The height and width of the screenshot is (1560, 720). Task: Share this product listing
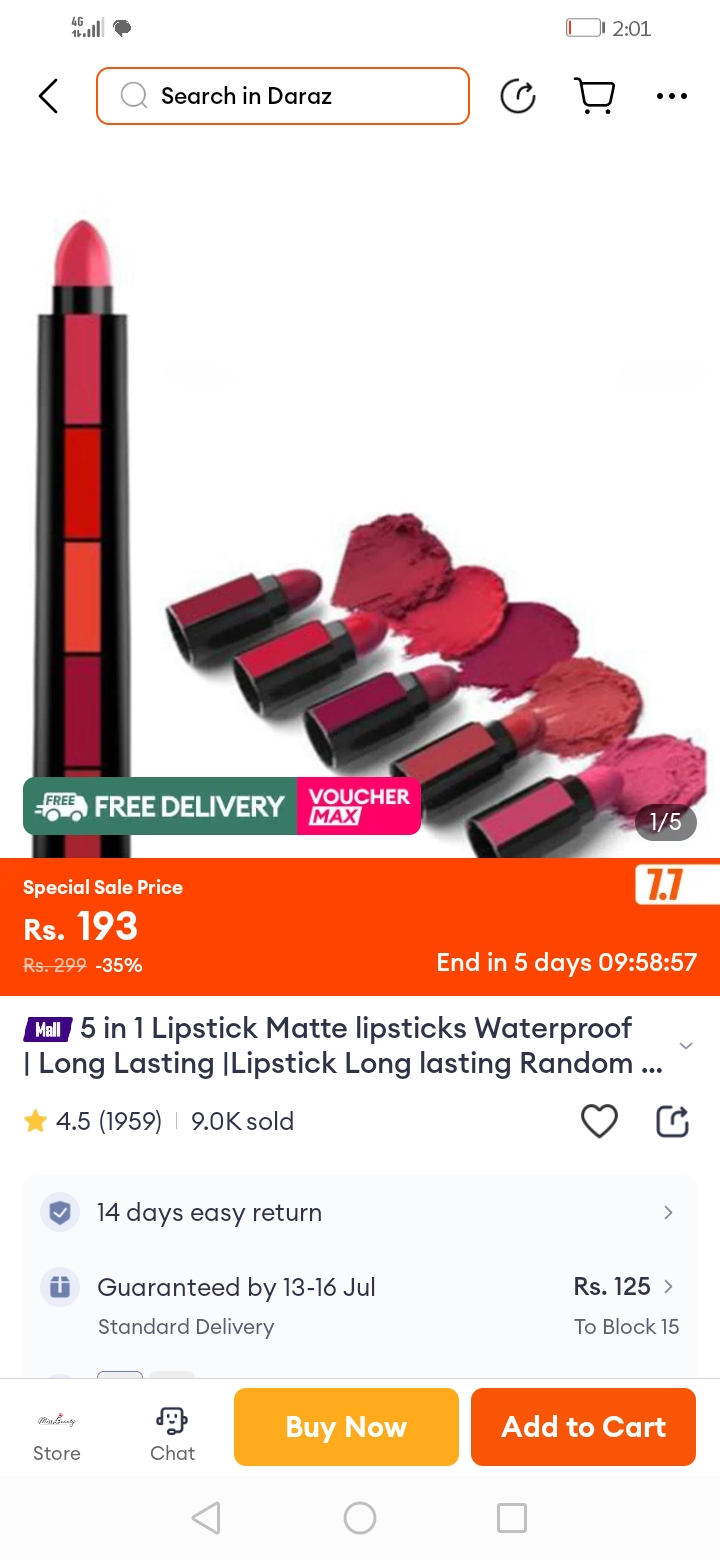[673, 1121]
